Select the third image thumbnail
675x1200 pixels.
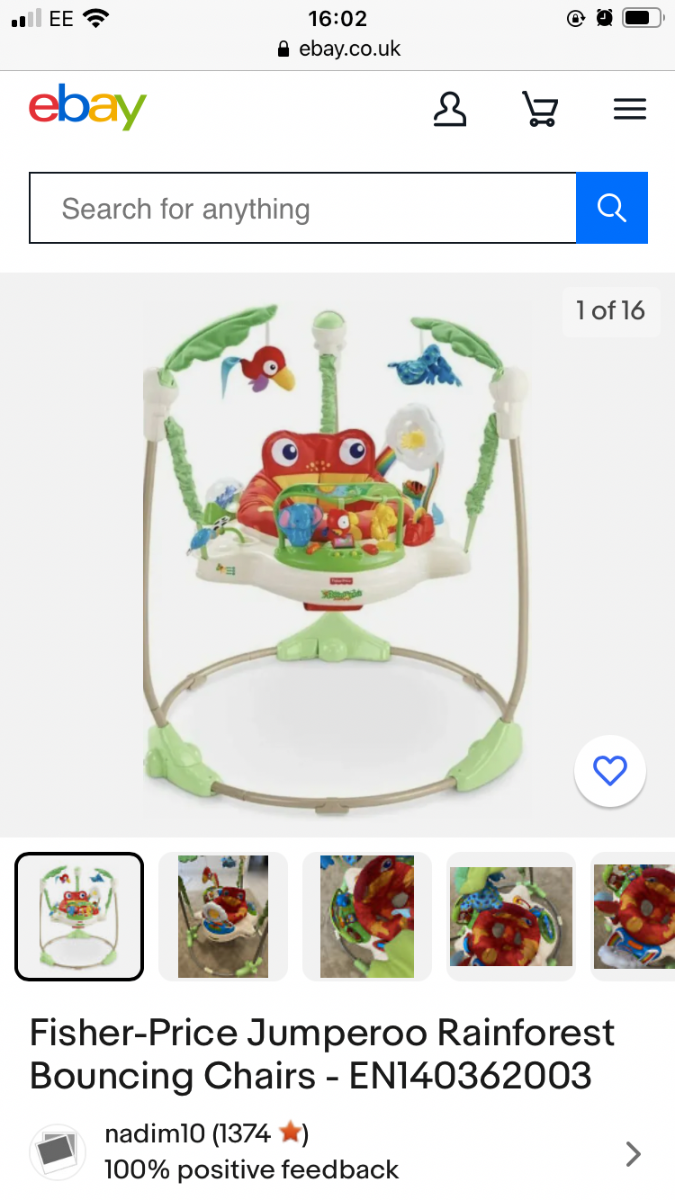(x=367, y=916)
